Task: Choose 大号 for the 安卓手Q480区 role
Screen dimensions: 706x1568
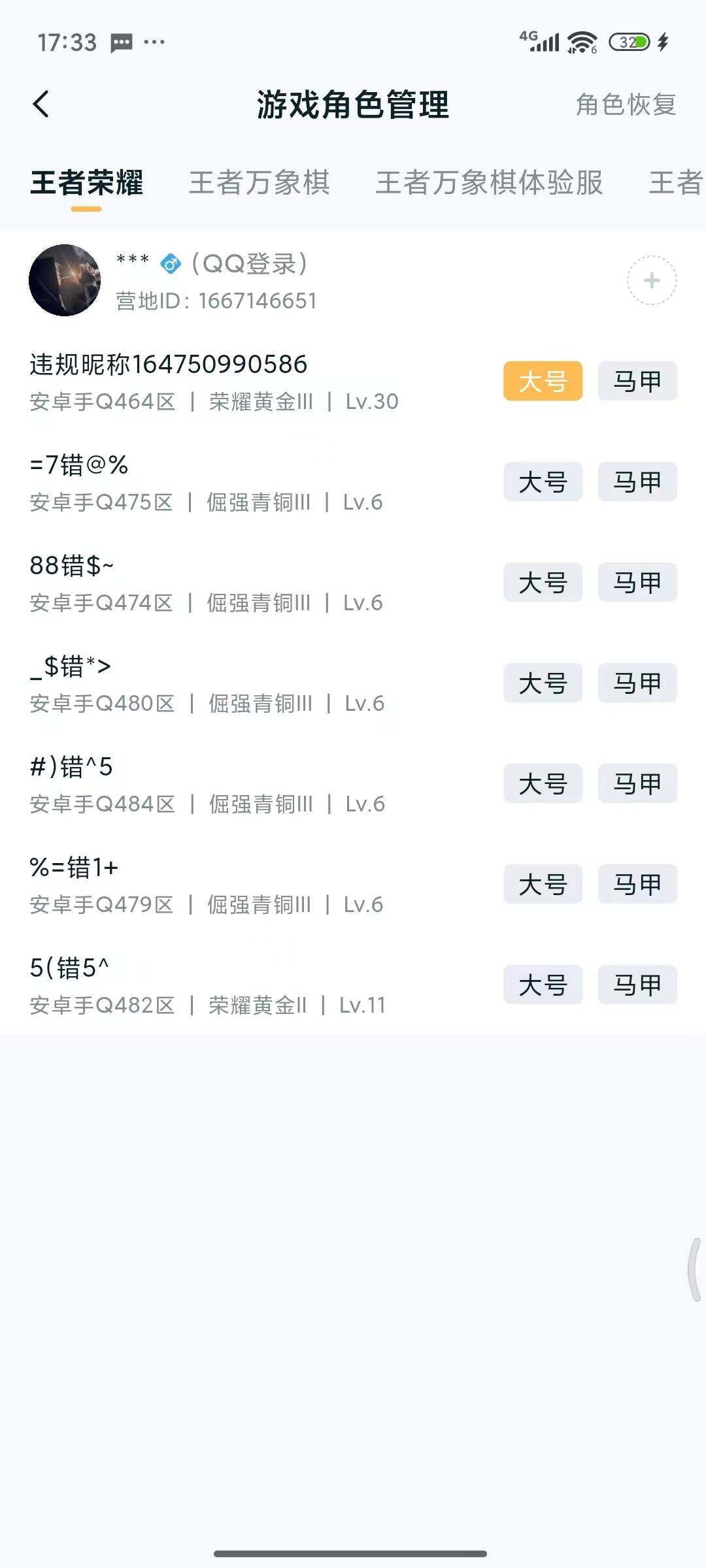Action: click(543, 683)
